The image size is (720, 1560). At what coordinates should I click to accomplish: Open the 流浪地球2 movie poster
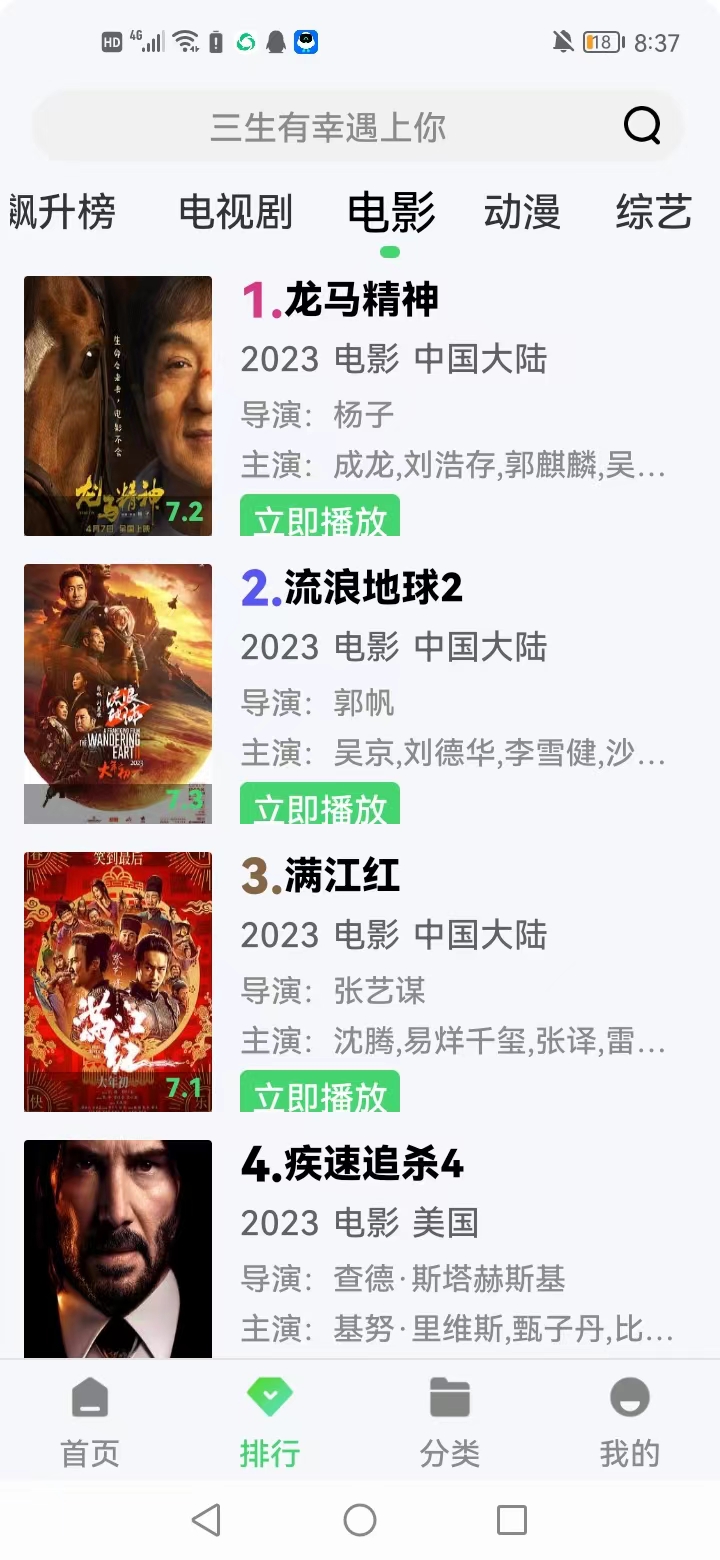(x=118, y=694)
